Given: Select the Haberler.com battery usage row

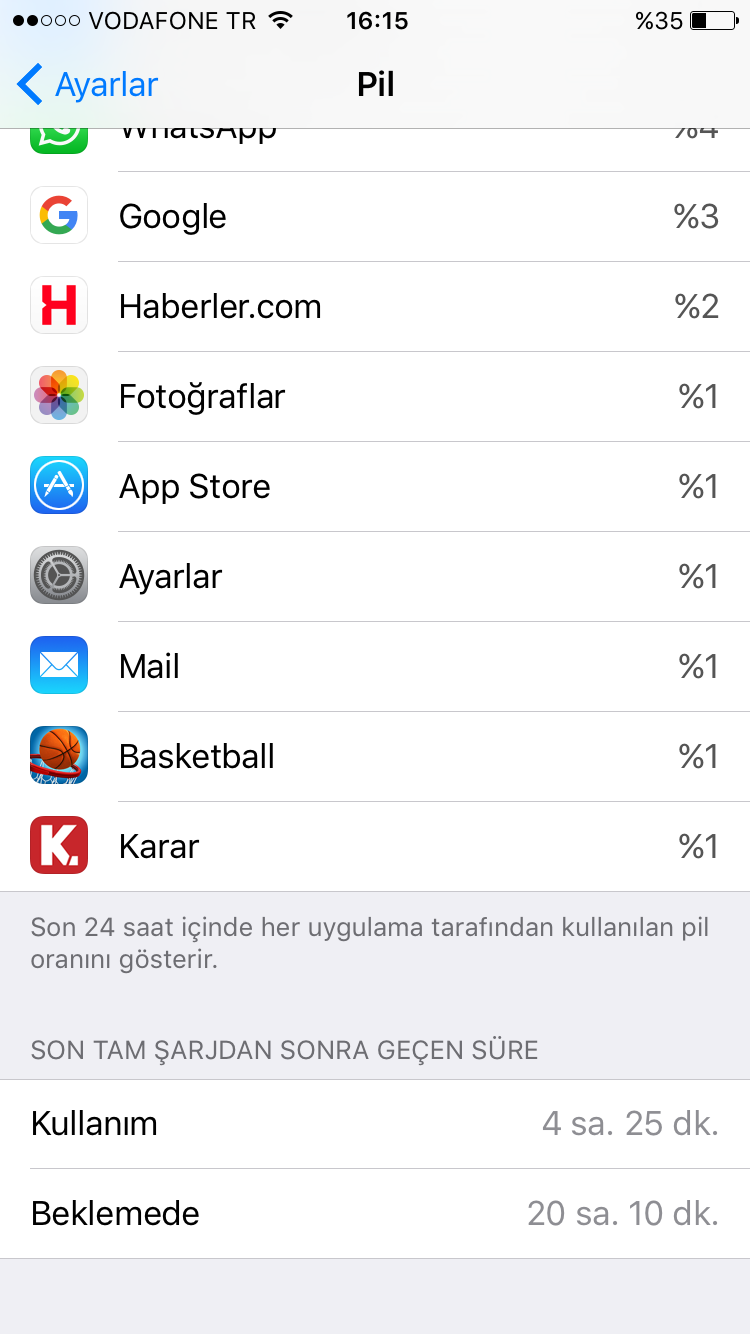Looking at the screenshot, I should point(375,307).
